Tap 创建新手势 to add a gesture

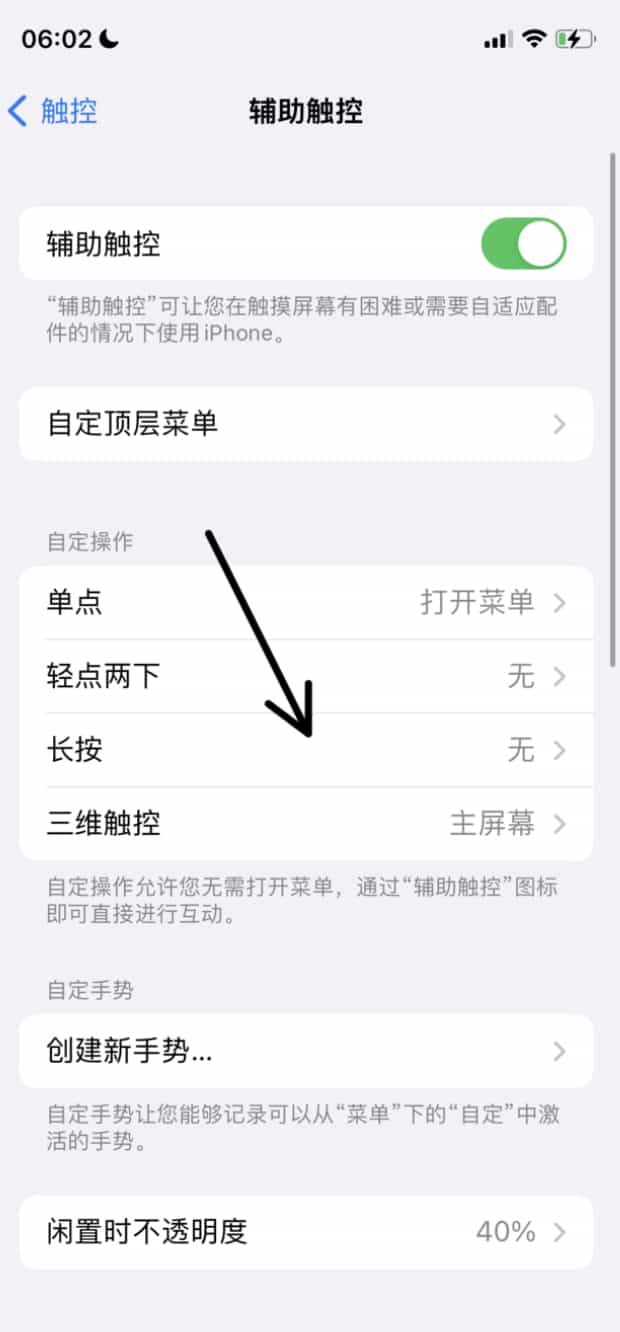(x=305, y=1051)
